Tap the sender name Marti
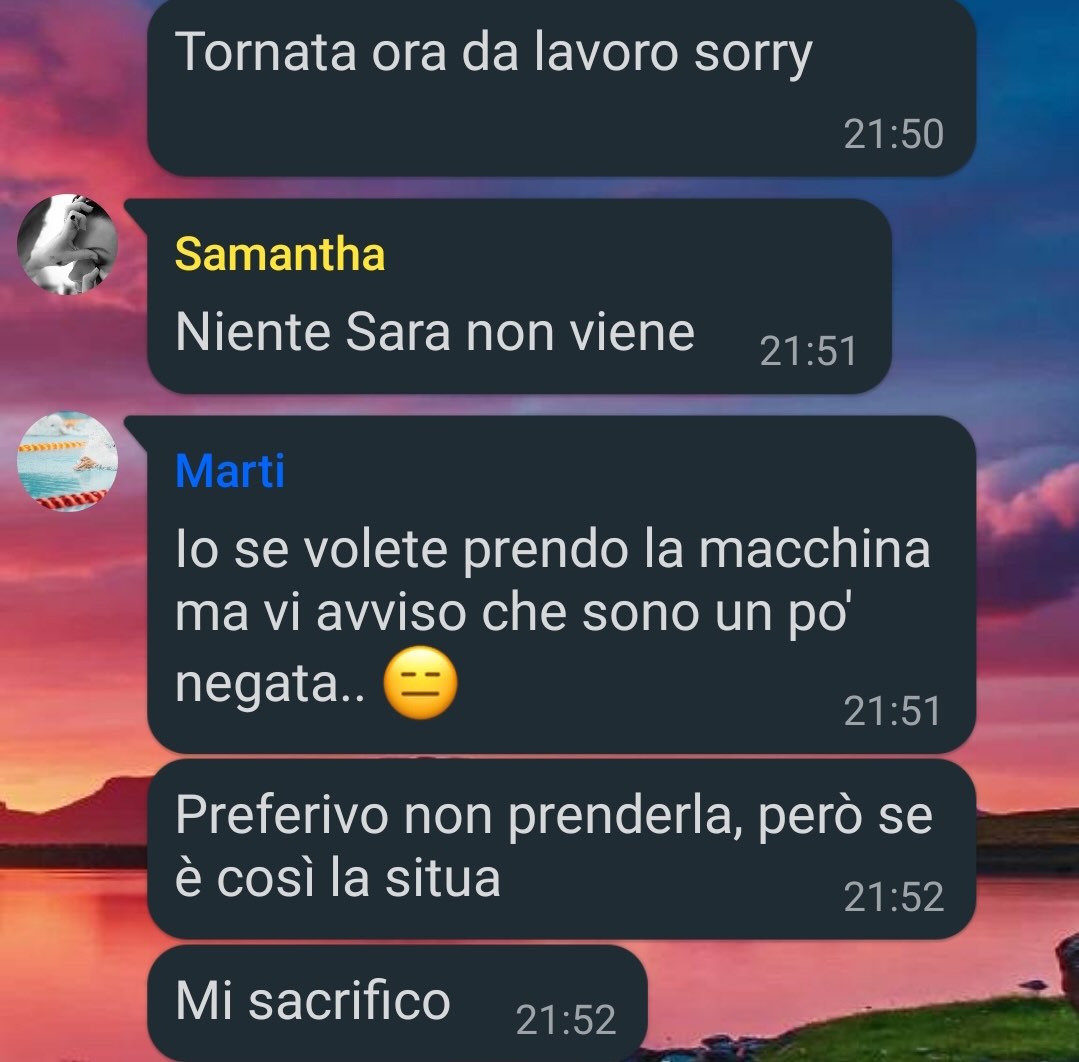This screenshot has width=1079, height=1062. coord(230,470)
